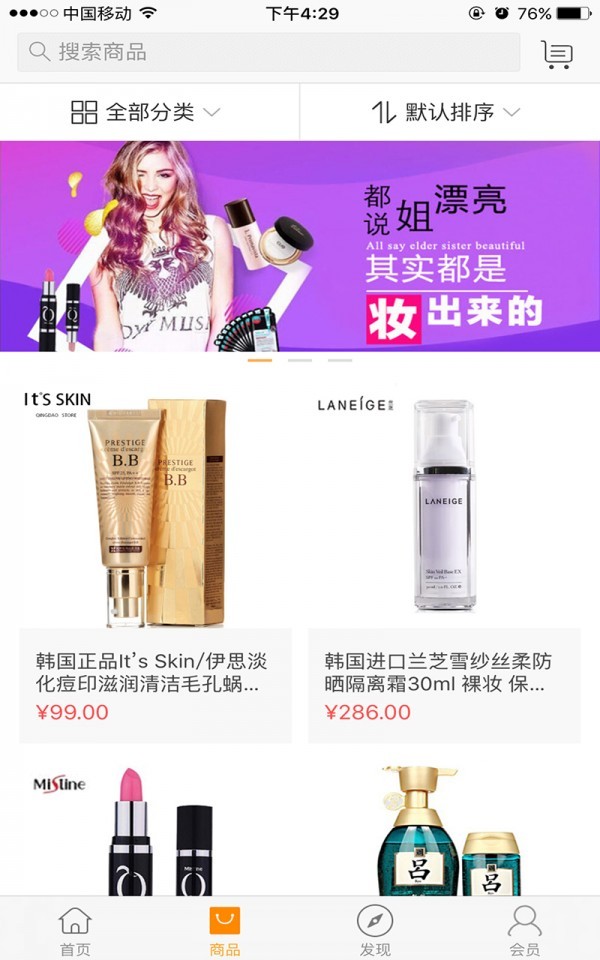Open the 会员 member tab
This screenshot has height=960, width=600.
pyautogui.click(x=524, y=930)
